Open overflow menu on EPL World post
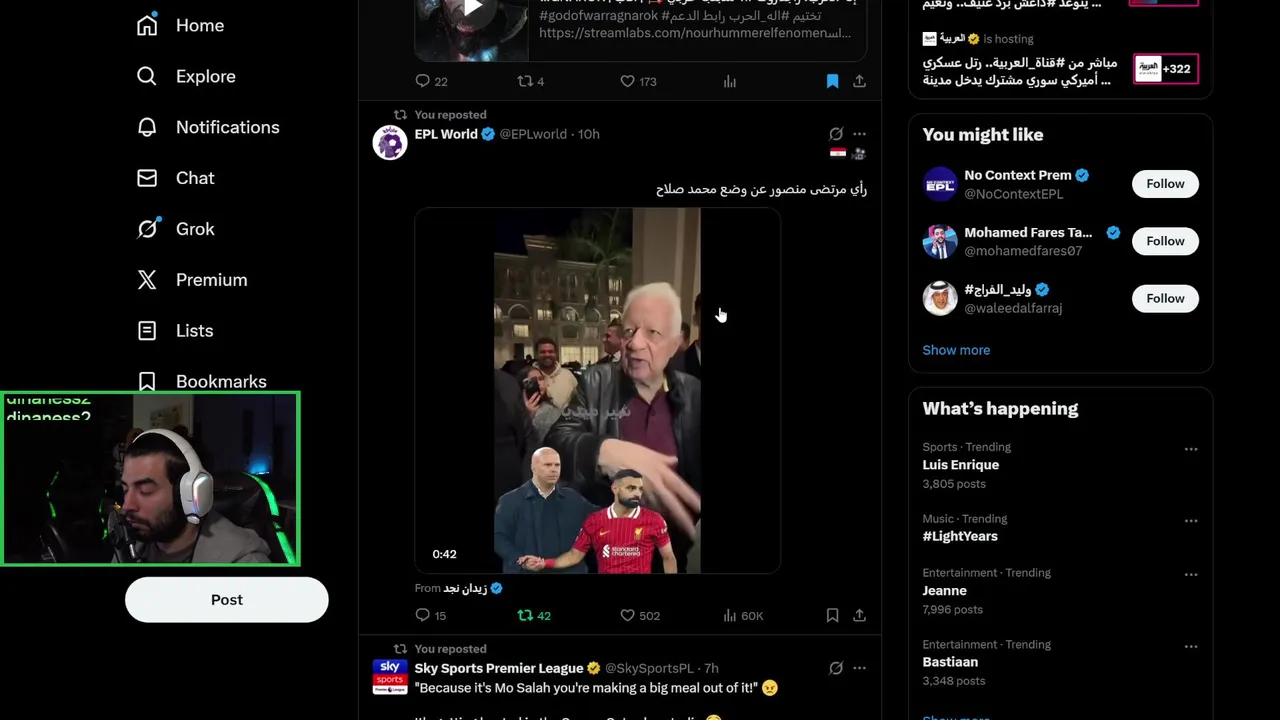 tap(859, 134)
